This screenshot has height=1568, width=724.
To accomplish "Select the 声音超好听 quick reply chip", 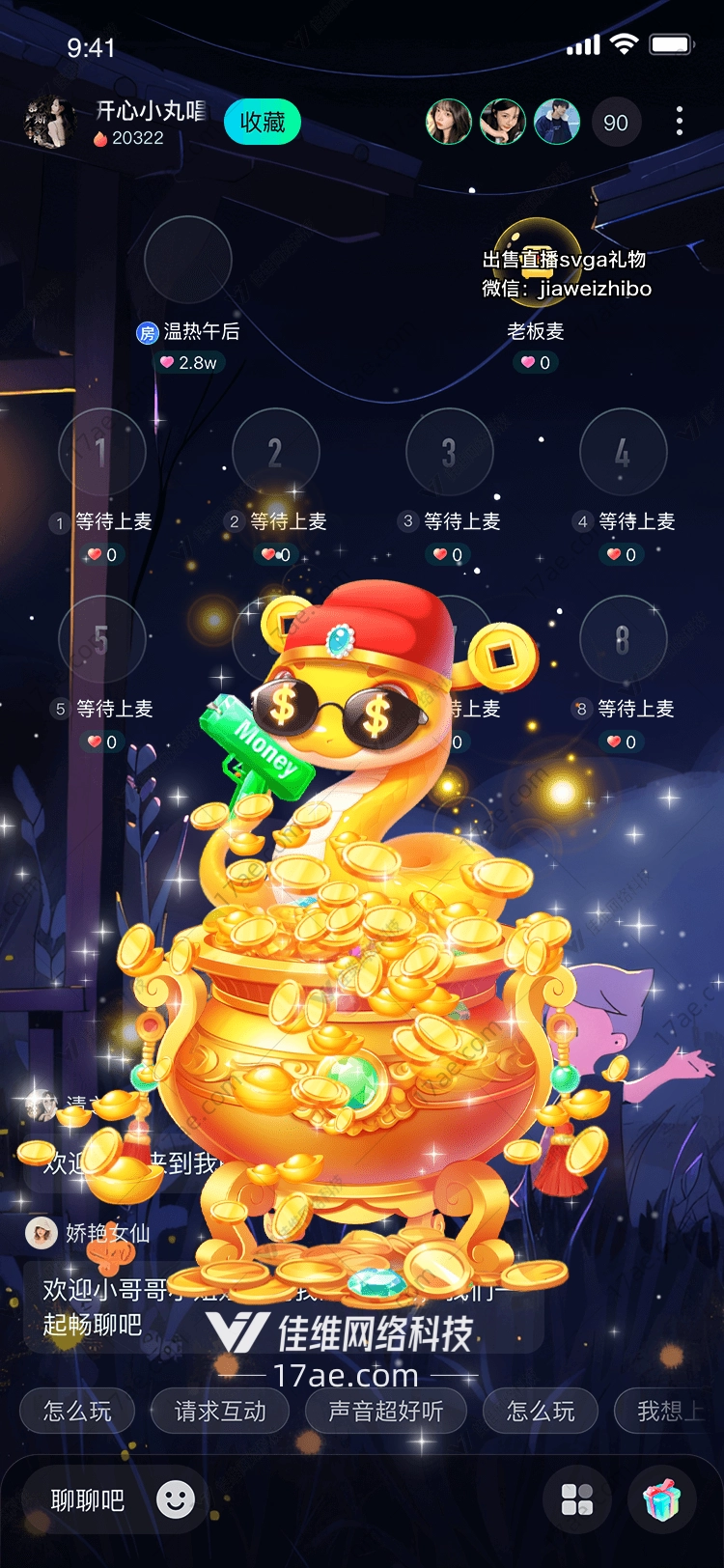I will pos(386,1412).
